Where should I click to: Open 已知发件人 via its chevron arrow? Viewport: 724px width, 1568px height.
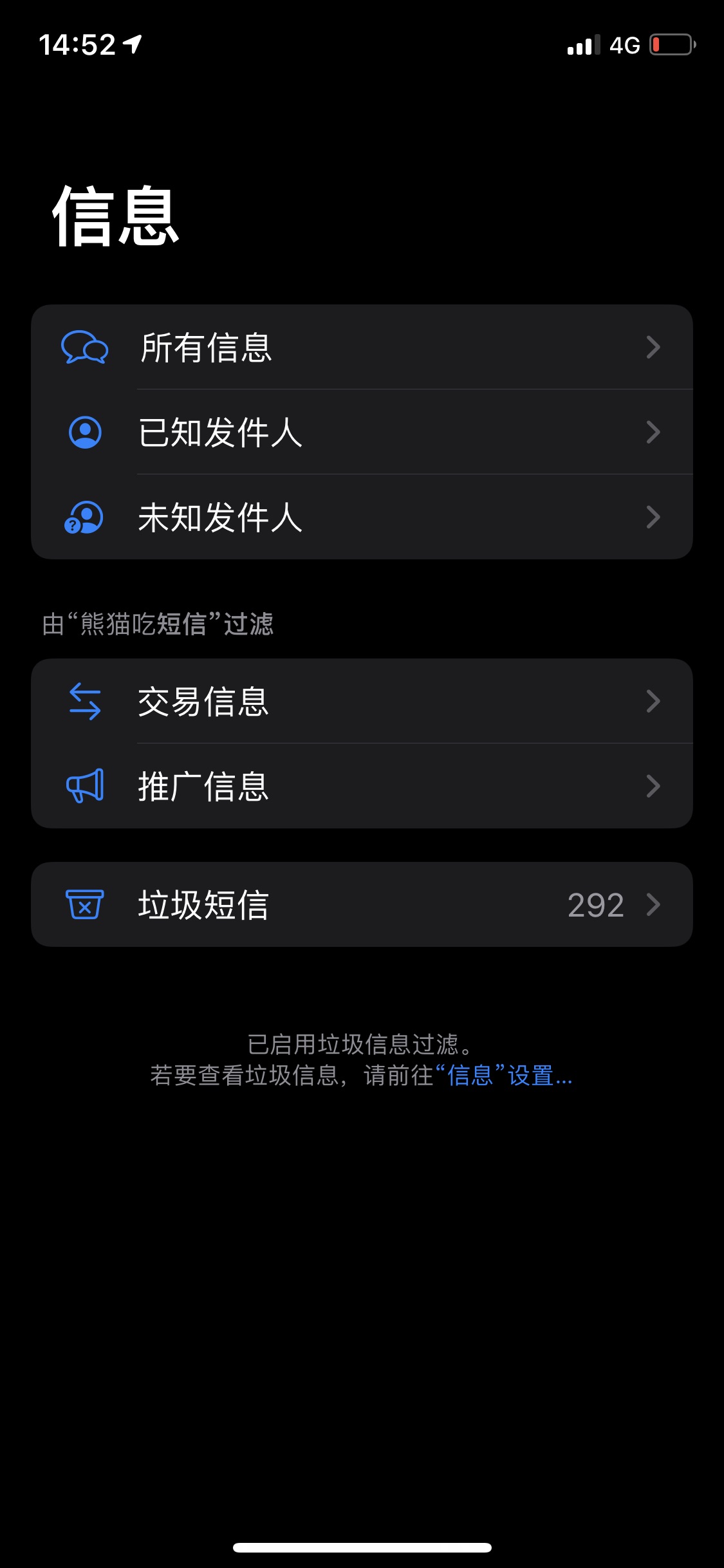coord(654,433)
